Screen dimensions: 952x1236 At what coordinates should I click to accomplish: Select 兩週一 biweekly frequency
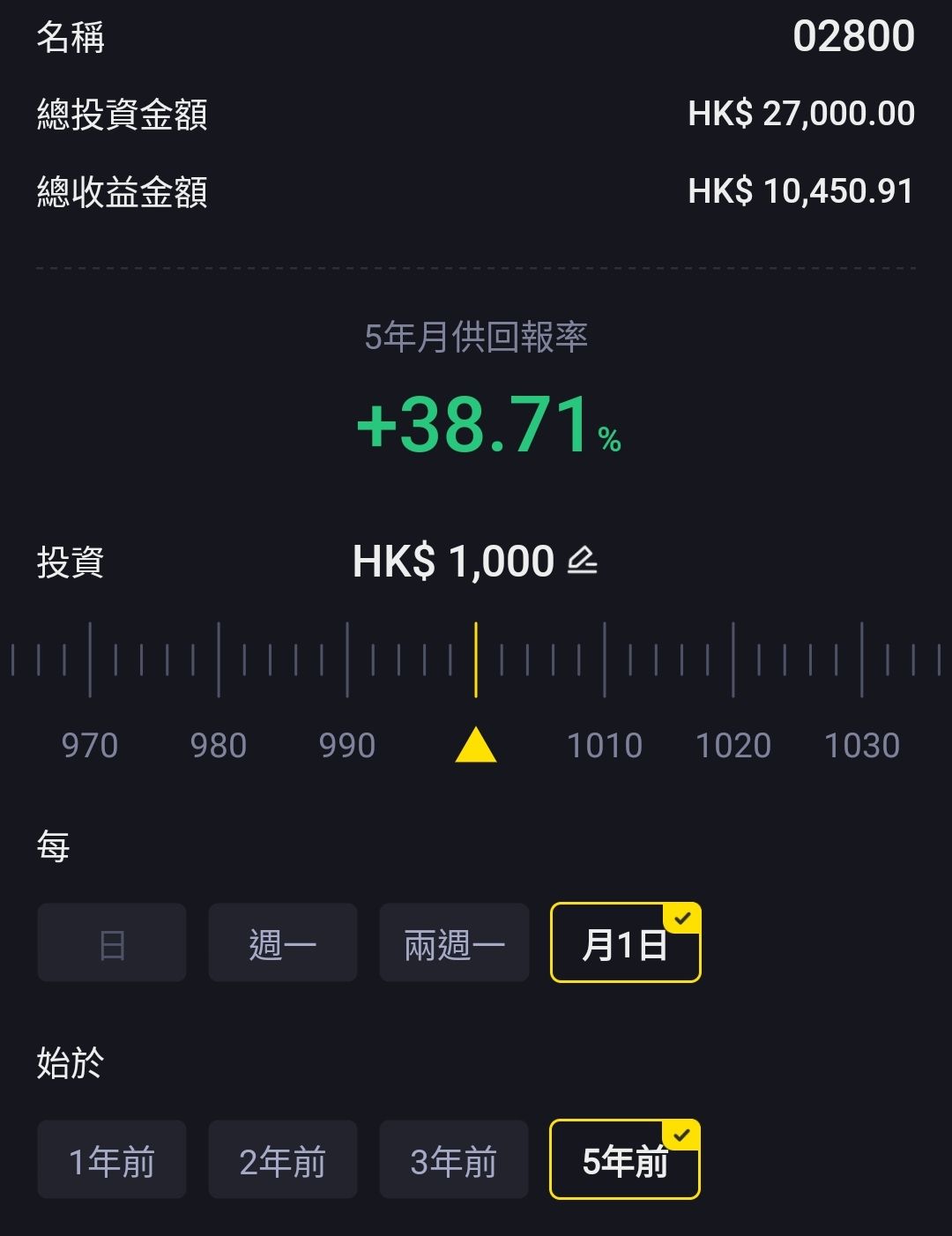pyautogui.click(x=454, y=943)
